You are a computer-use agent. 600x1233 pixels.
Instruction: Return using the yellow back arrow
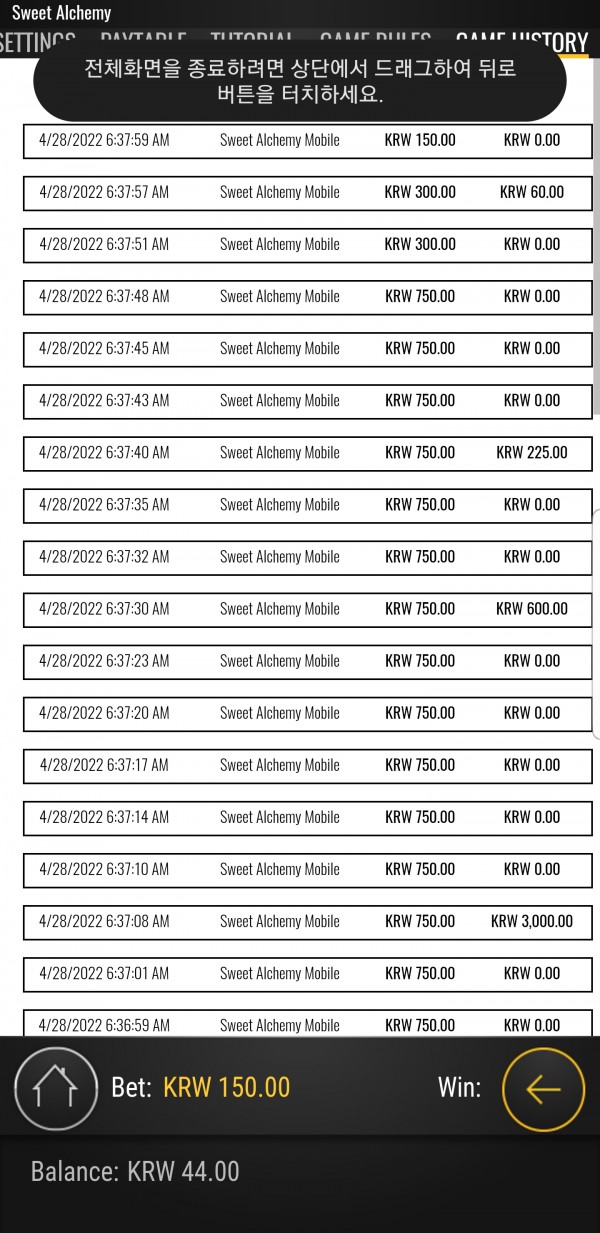pyautogui.click(x=543, y=1089)
